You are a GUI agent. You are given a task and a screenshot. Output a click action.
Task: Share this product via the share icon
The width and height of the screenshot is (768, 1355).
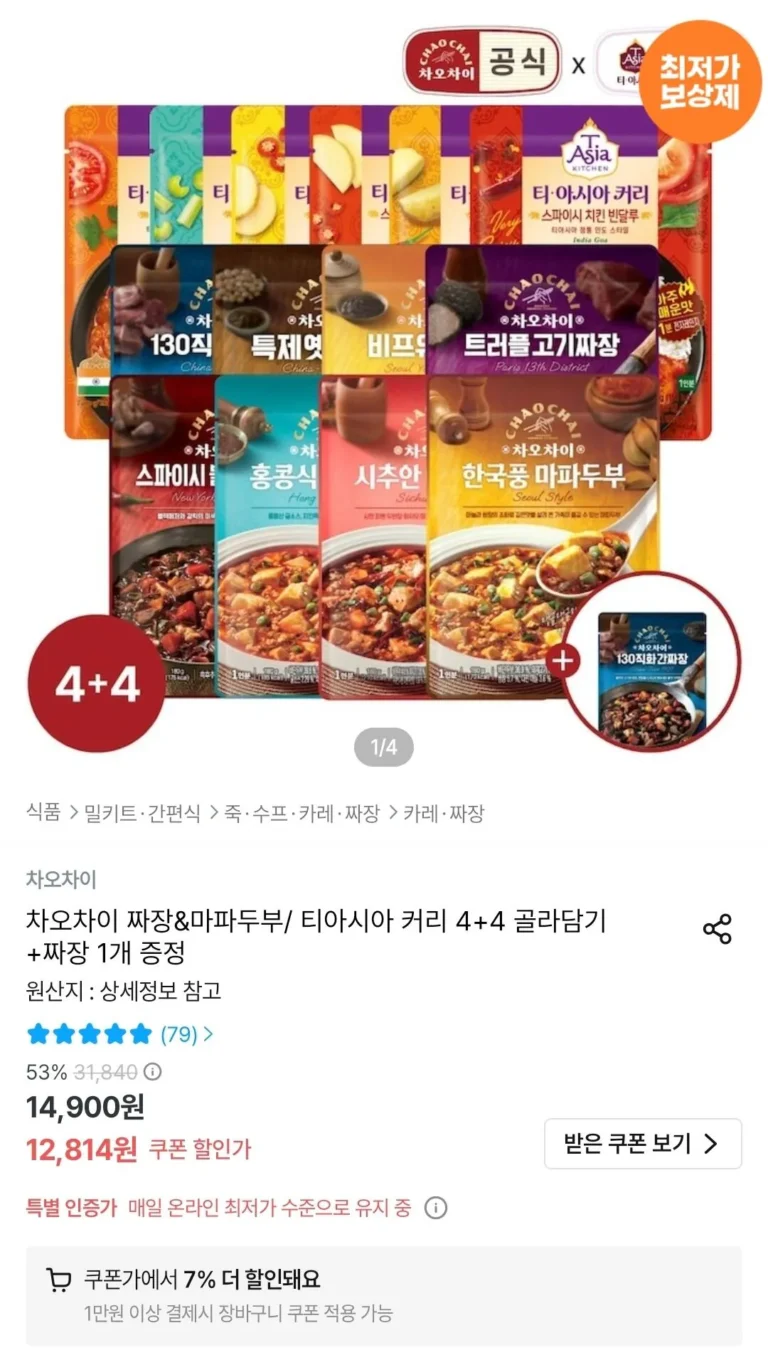click(717, 929)
